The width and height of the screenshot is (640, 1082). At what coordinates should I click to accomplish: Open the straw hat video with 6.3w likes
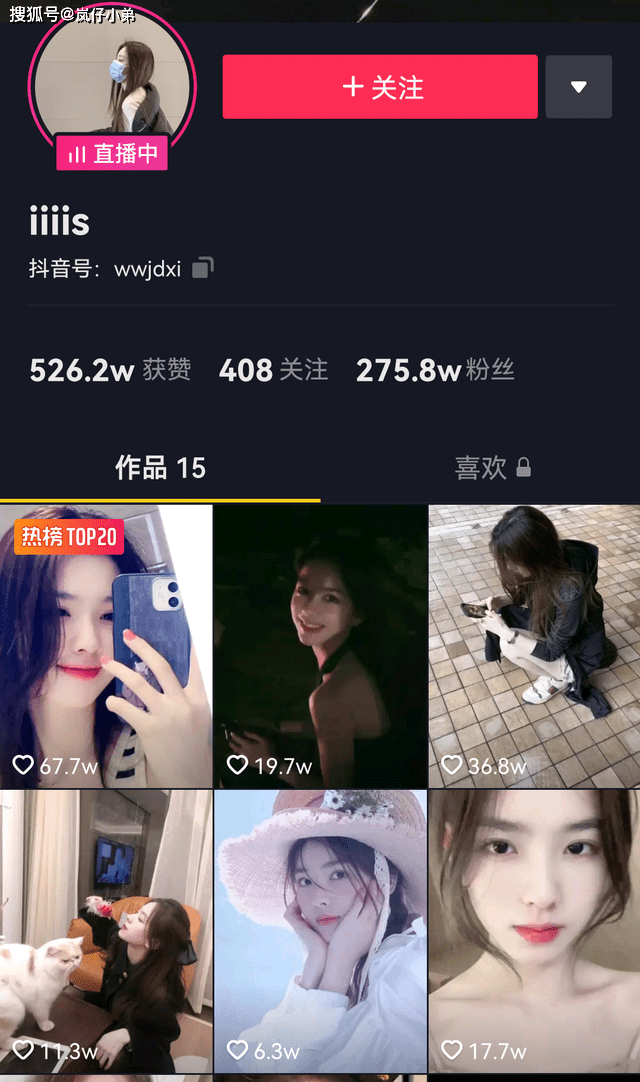320,932
